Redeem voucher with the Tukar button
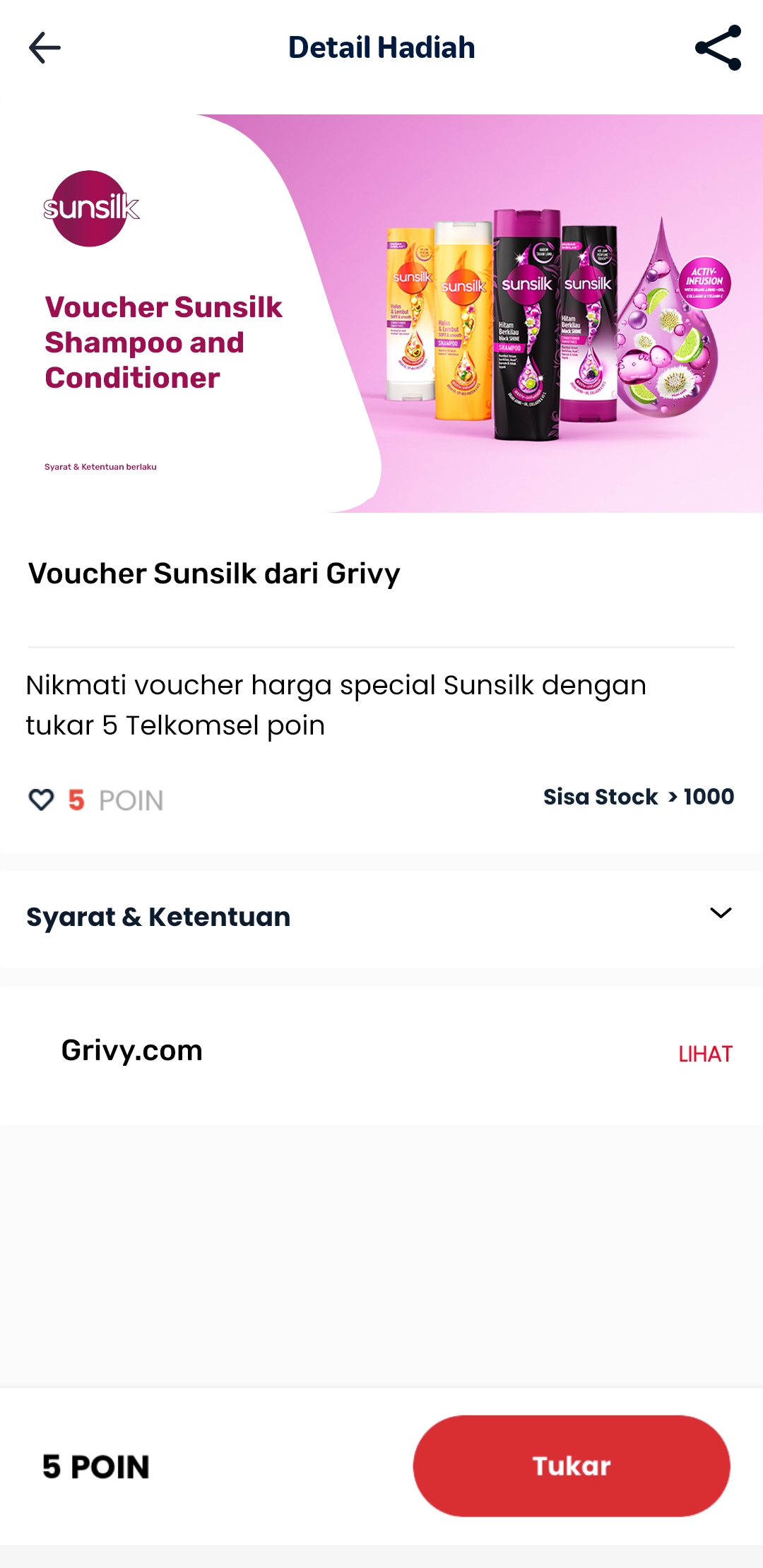This screenshot has width=763, height=1568. tap(571, 1466)
